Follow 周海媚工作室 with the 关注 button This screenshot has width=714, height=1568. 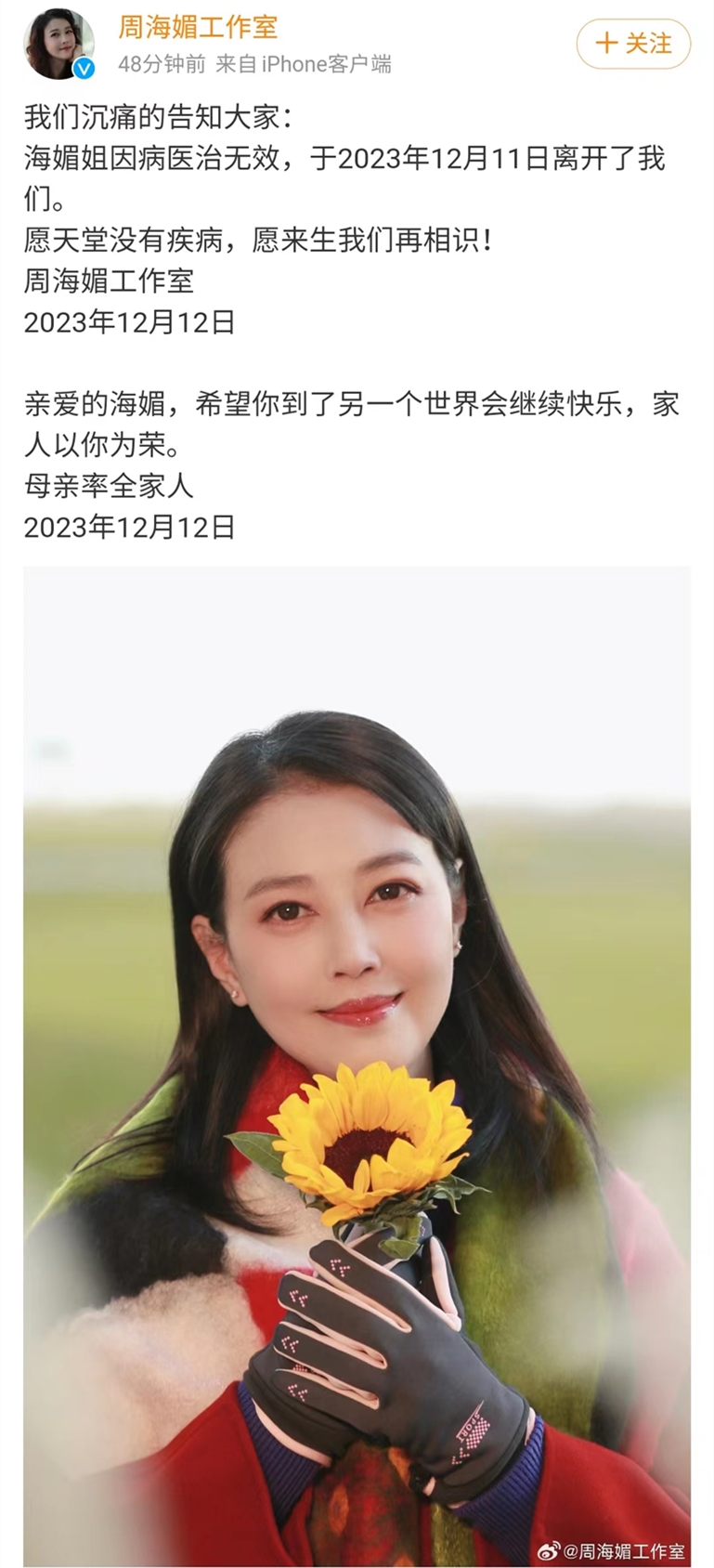click(x=633, y=44)
